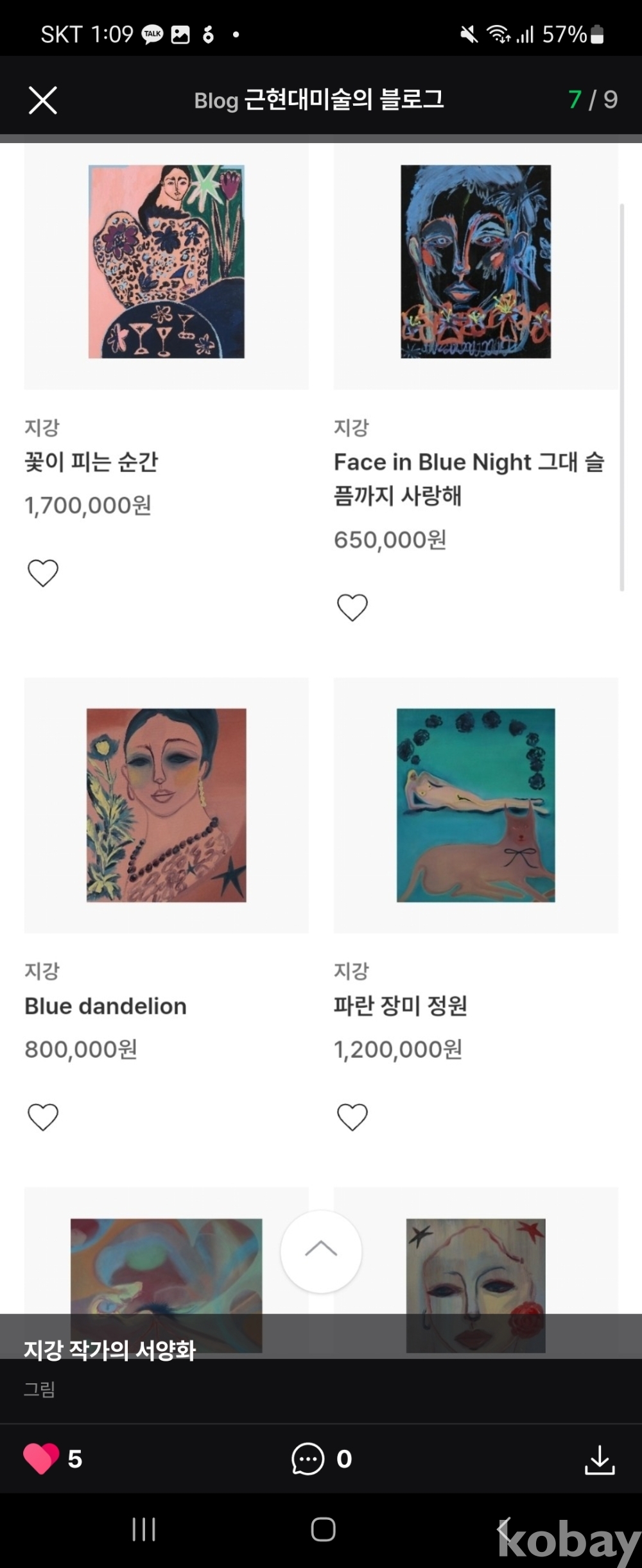Open the recent apps view
642x1568 pixels.
144,1529
